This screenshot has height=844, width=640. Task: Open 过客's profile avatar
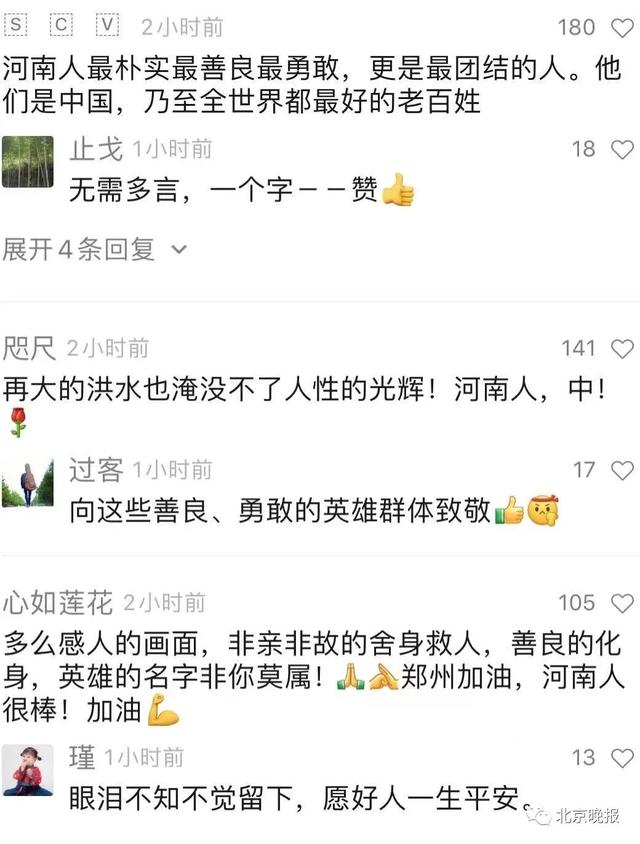28,483
